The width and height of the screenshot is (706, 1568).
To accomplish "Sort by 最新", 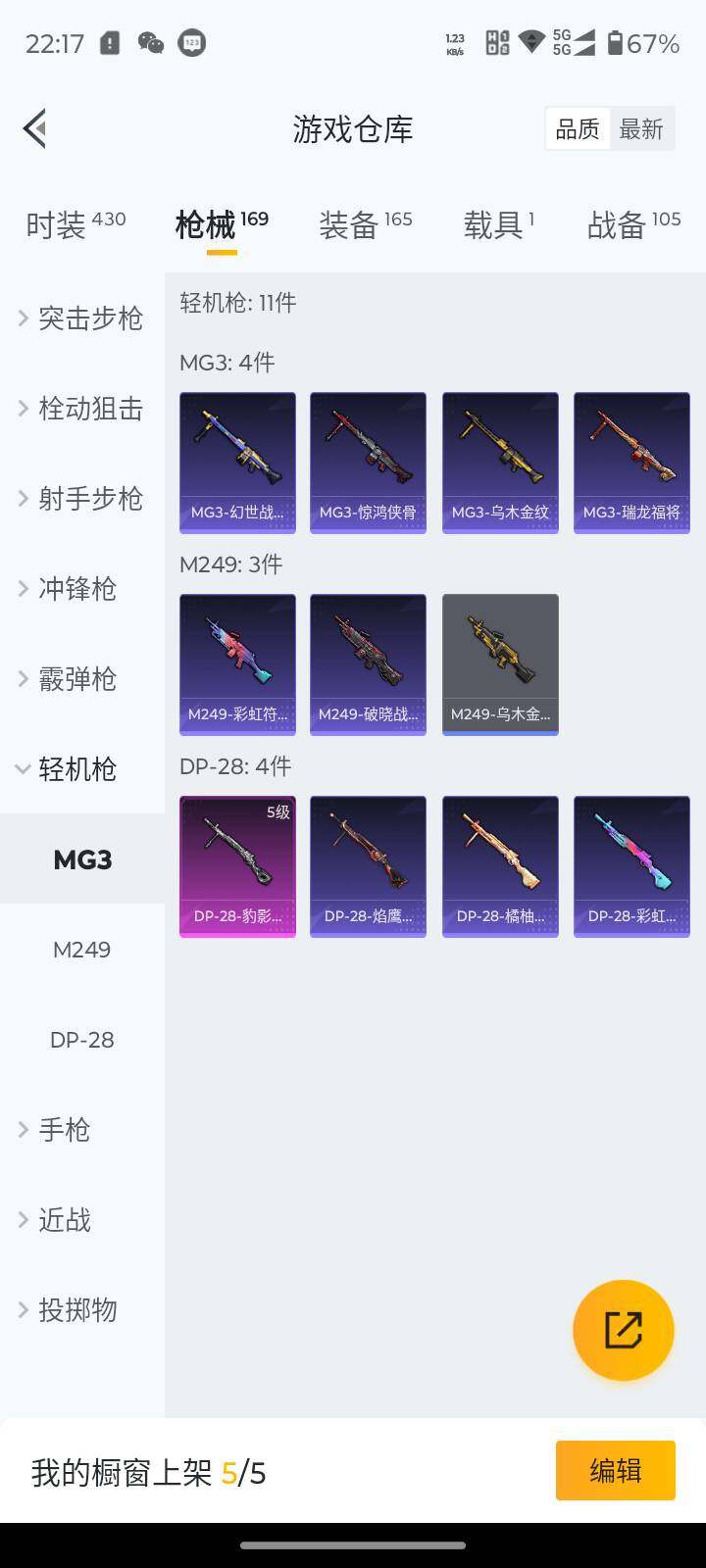I will coord(641,129).
